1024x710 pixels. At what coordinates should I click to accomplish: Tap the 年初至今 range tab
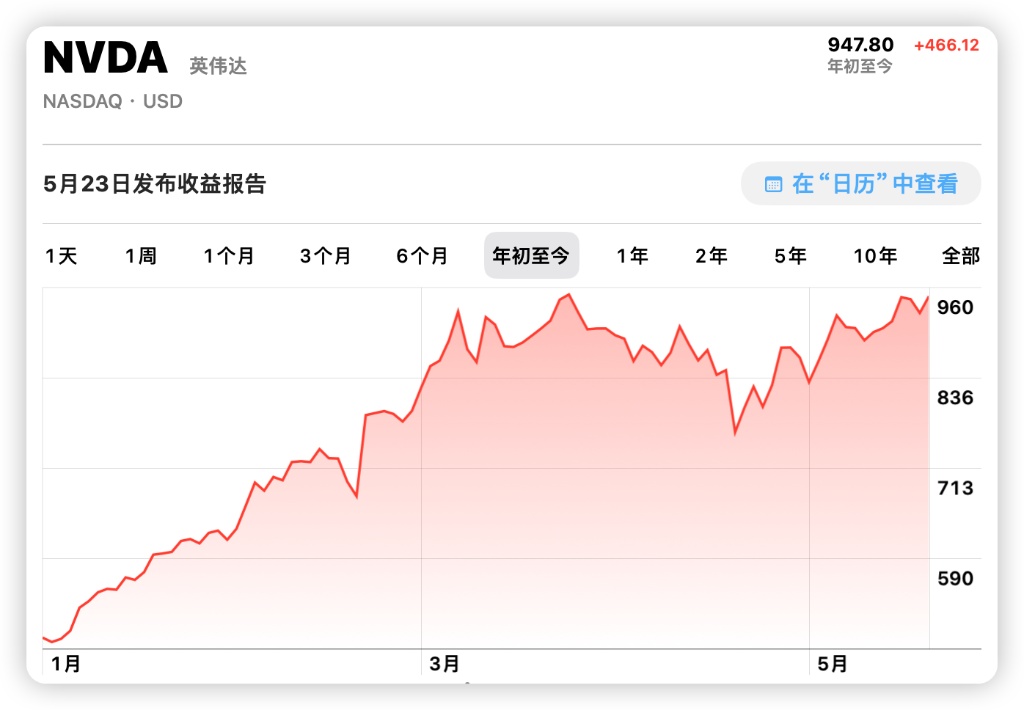pos(531,255)
